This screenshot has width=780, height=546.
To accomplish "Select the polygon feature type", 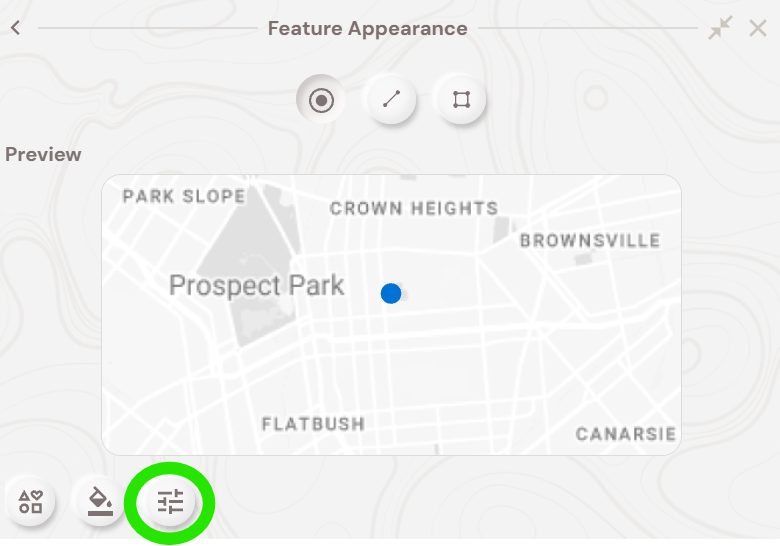I will 461,100.
